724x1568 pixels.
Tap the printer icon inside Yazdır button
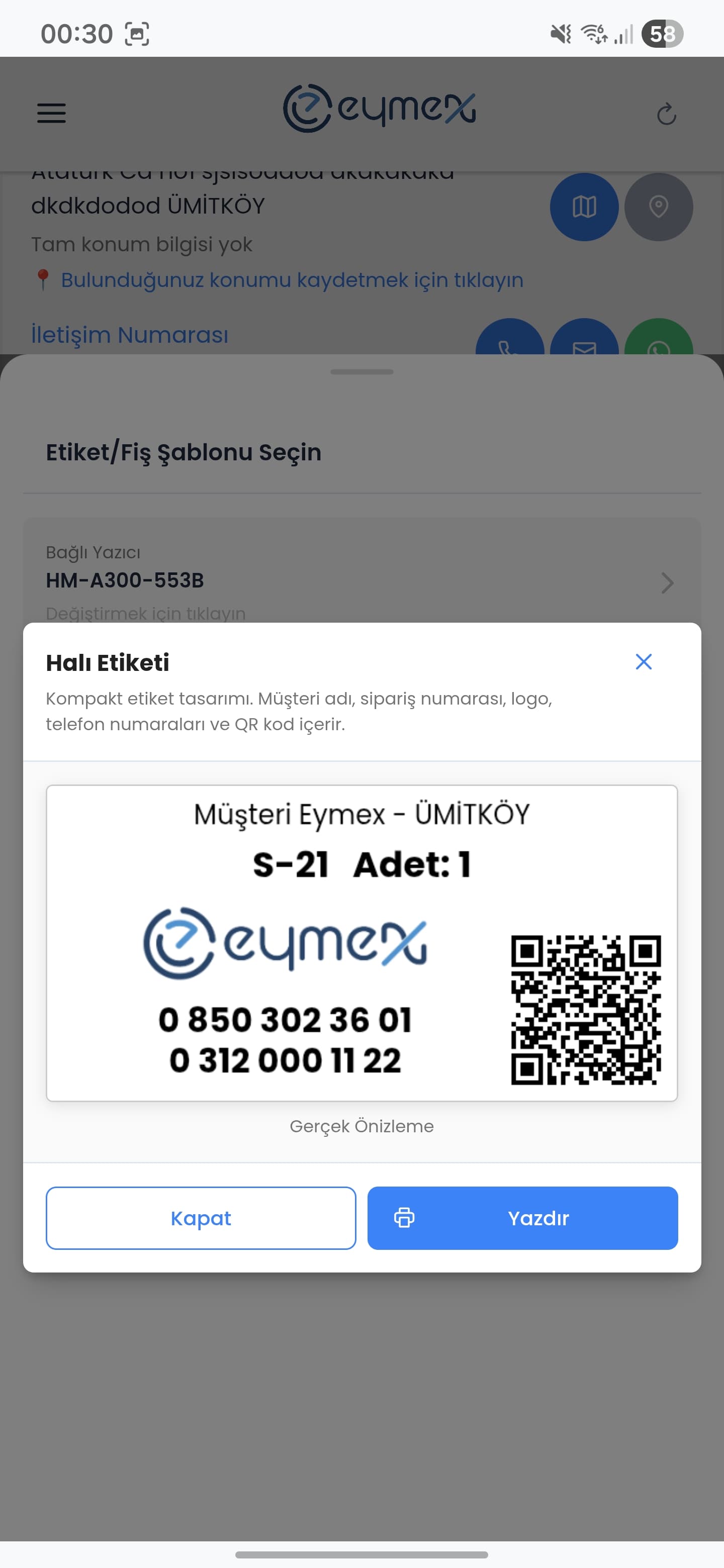[x=405, y=1218]
